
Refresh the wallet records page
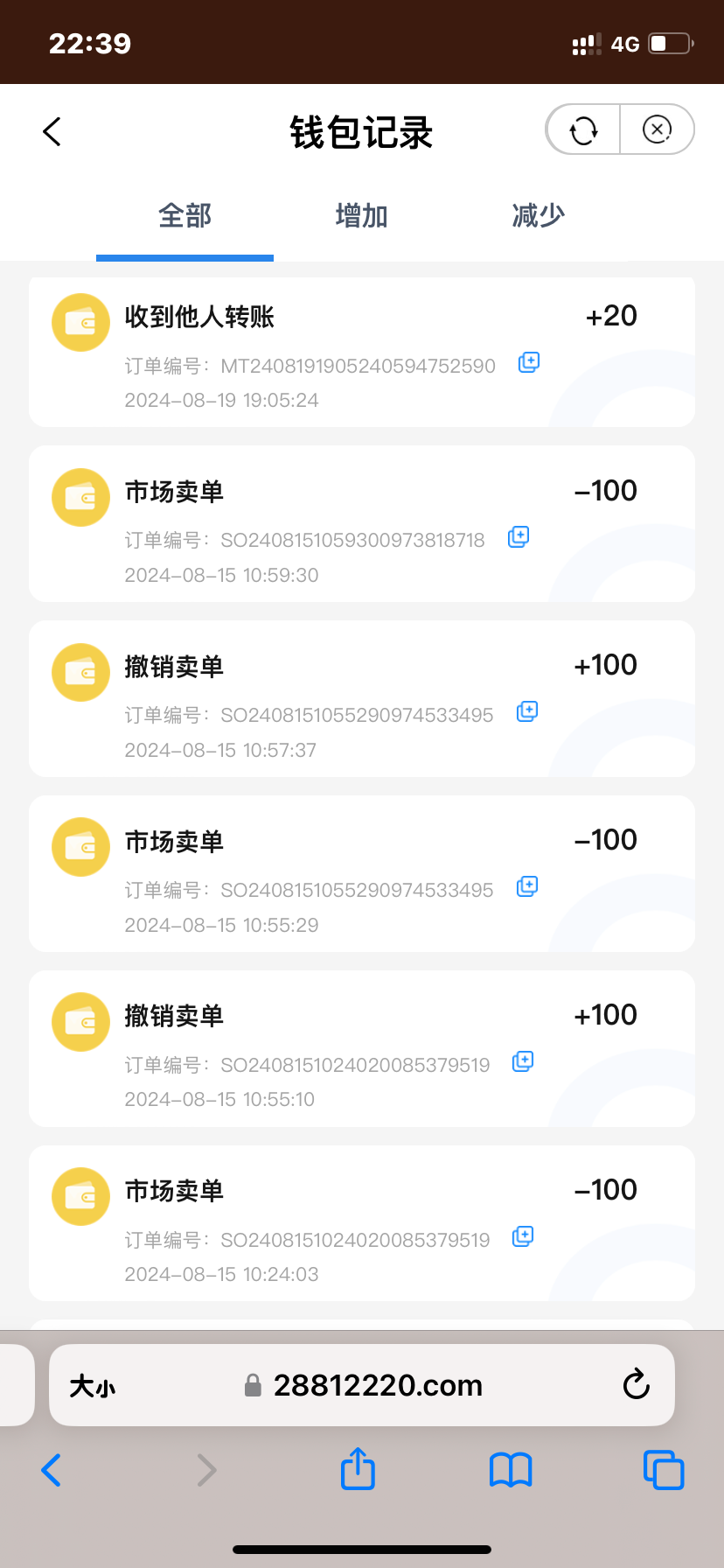[583, 130]
